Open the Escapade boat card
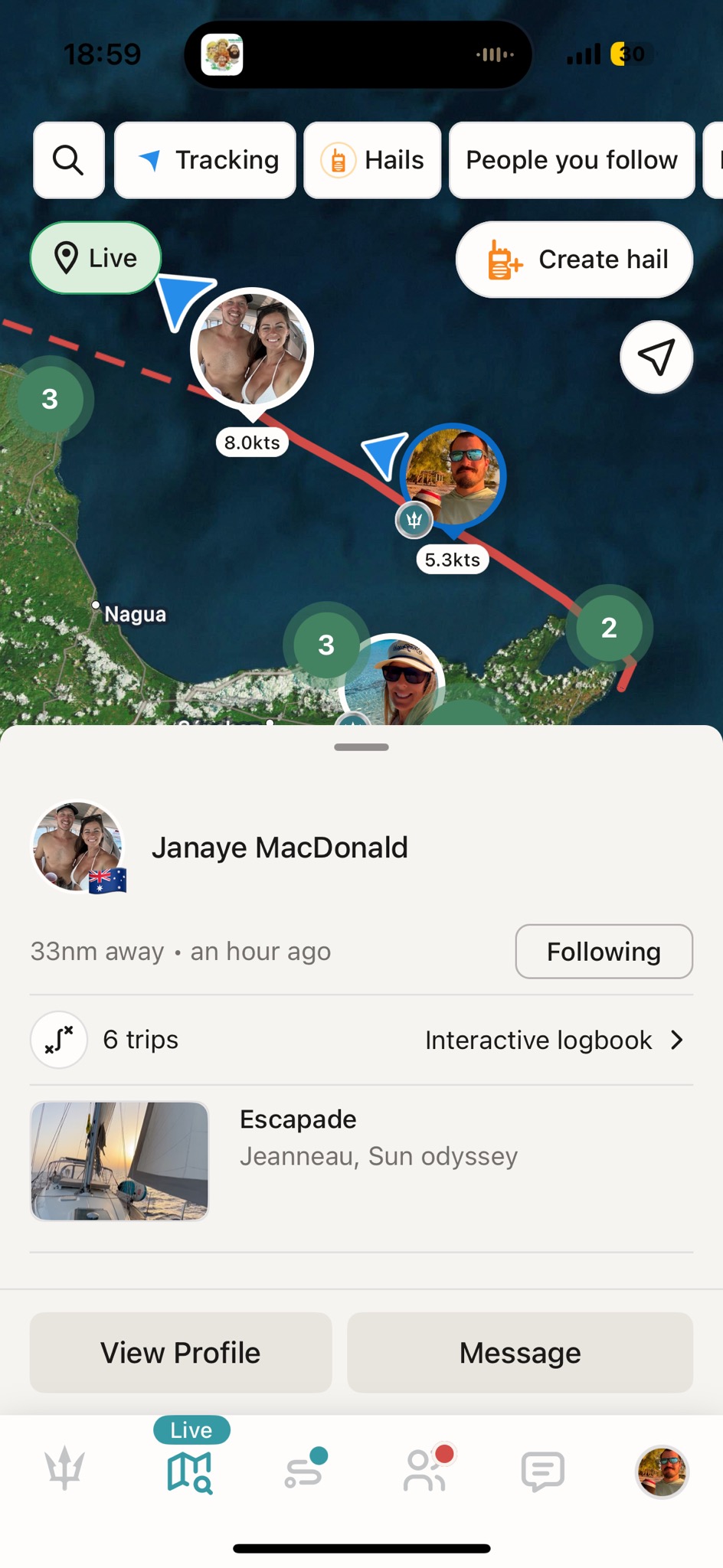Screen dimensions: 723x1568 point(361,1160)
